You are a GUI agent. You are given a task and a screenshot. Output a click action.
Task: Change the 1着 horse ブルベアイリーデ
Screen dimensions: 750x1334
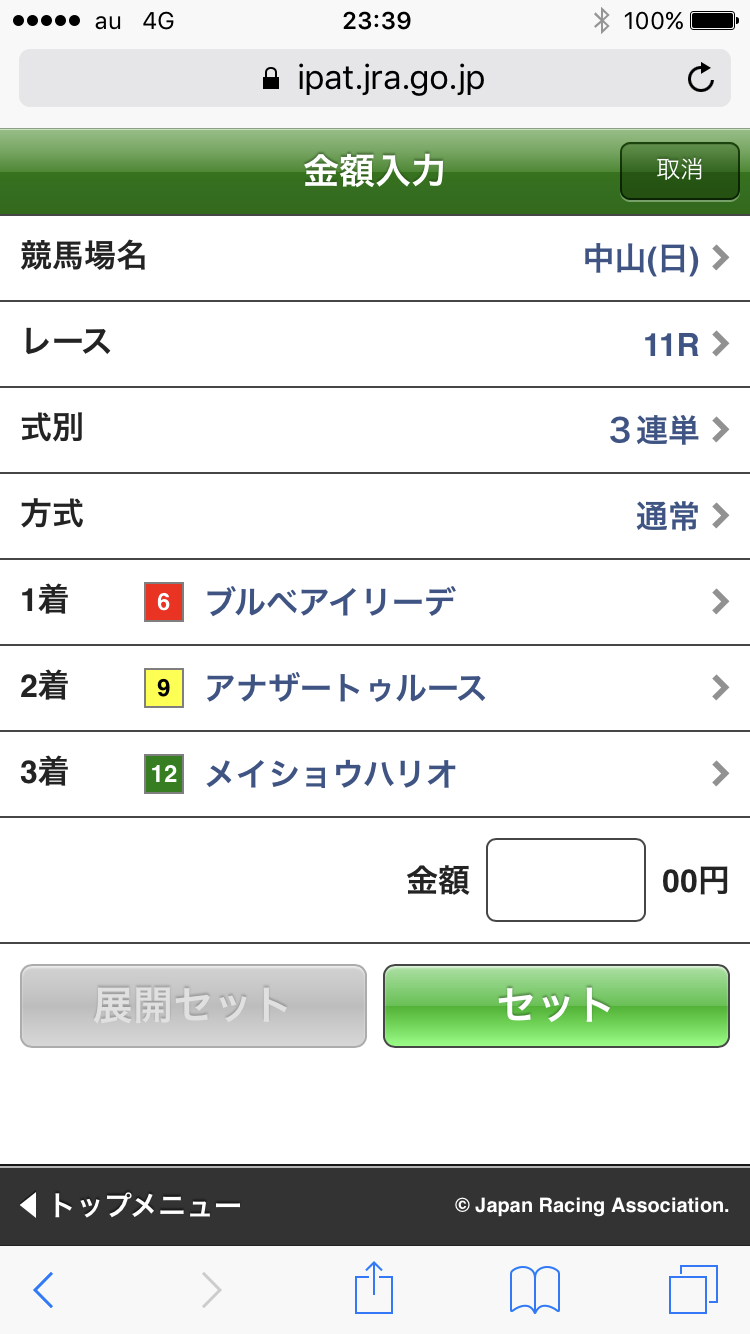point(375,602)
